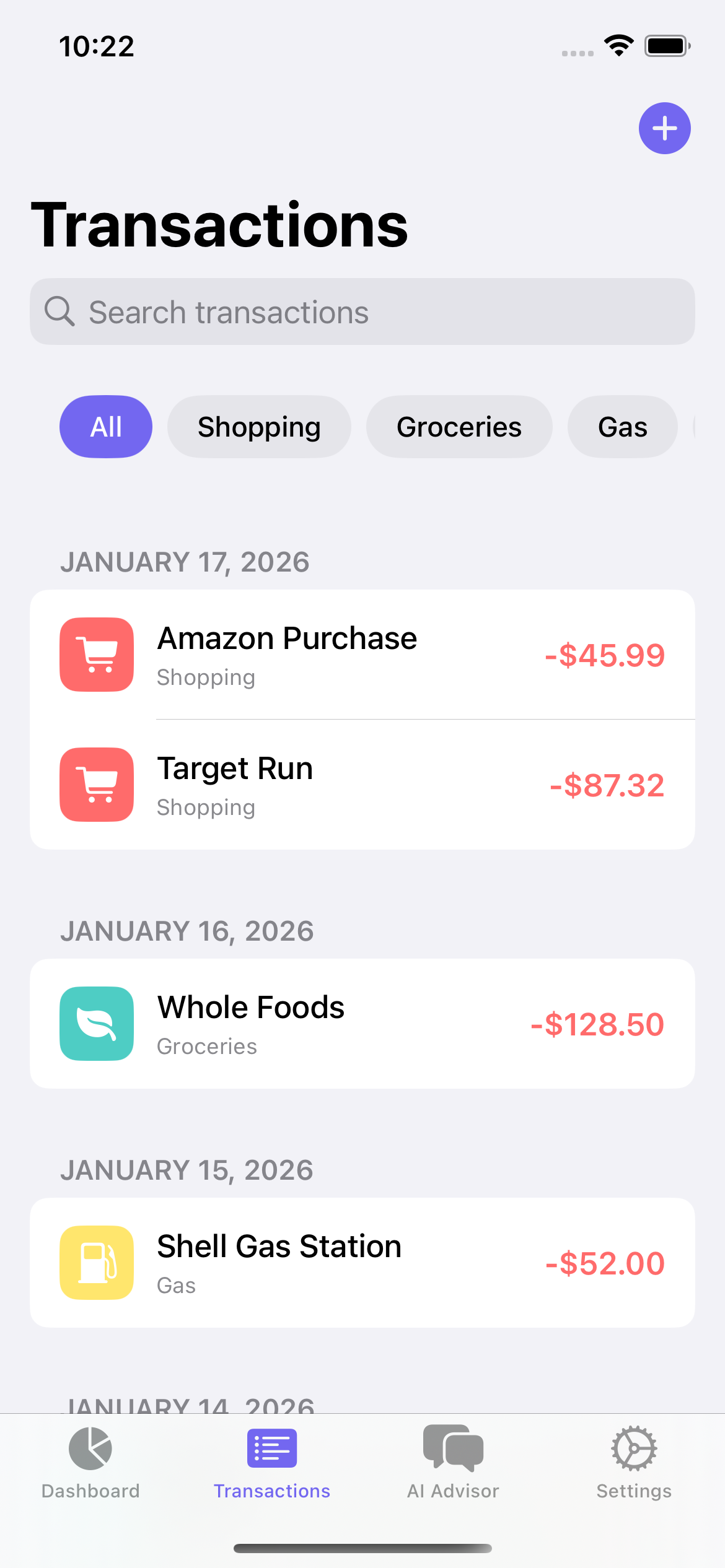
Task: Filter transactions by Shopping
Action: coord(259,427)
